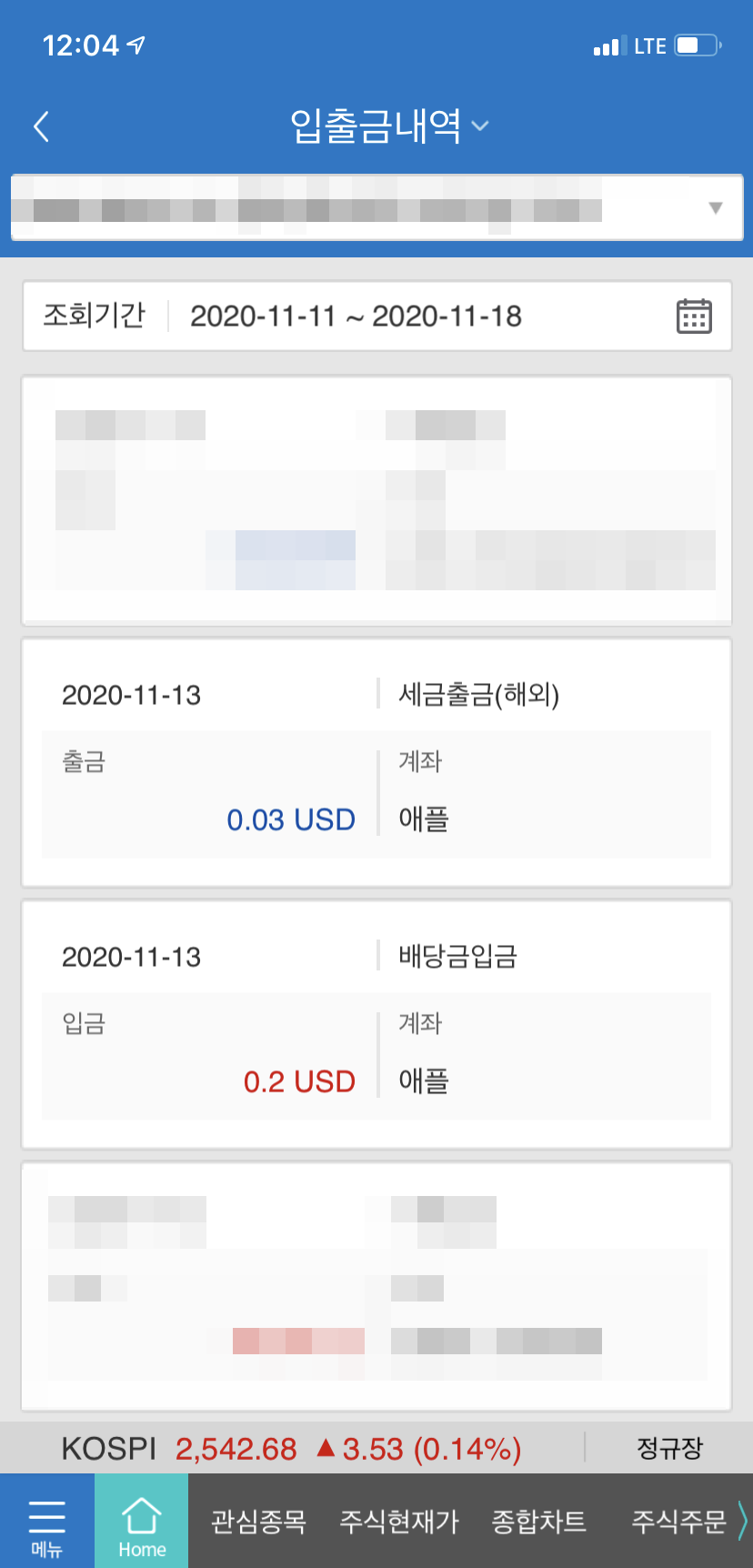Open the 메뉴 drawer
The height and width of the screenshot is (1568, 753).
click(46, 1521)
